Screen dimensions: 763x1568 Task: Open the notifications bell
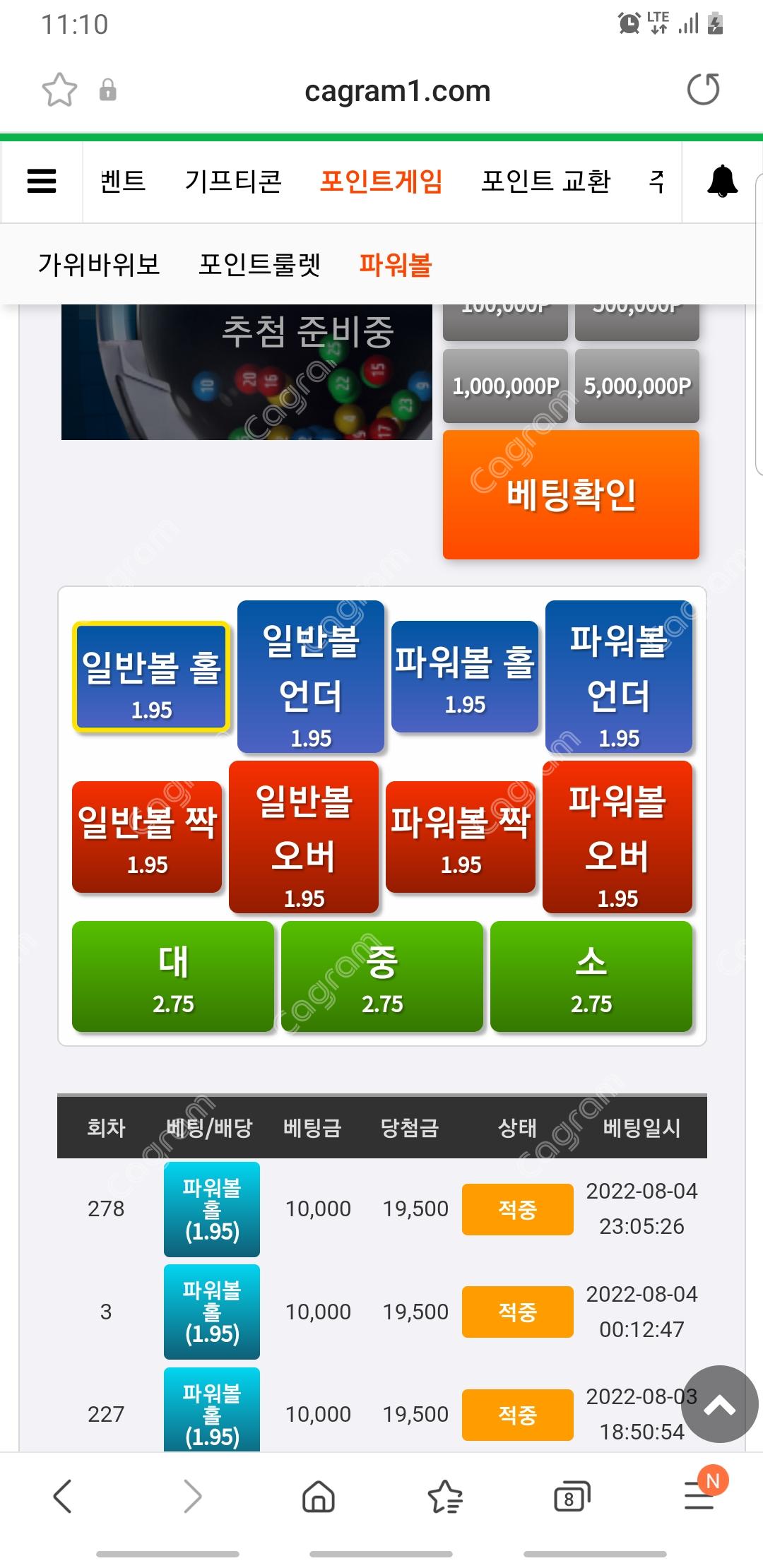(722, 182)
